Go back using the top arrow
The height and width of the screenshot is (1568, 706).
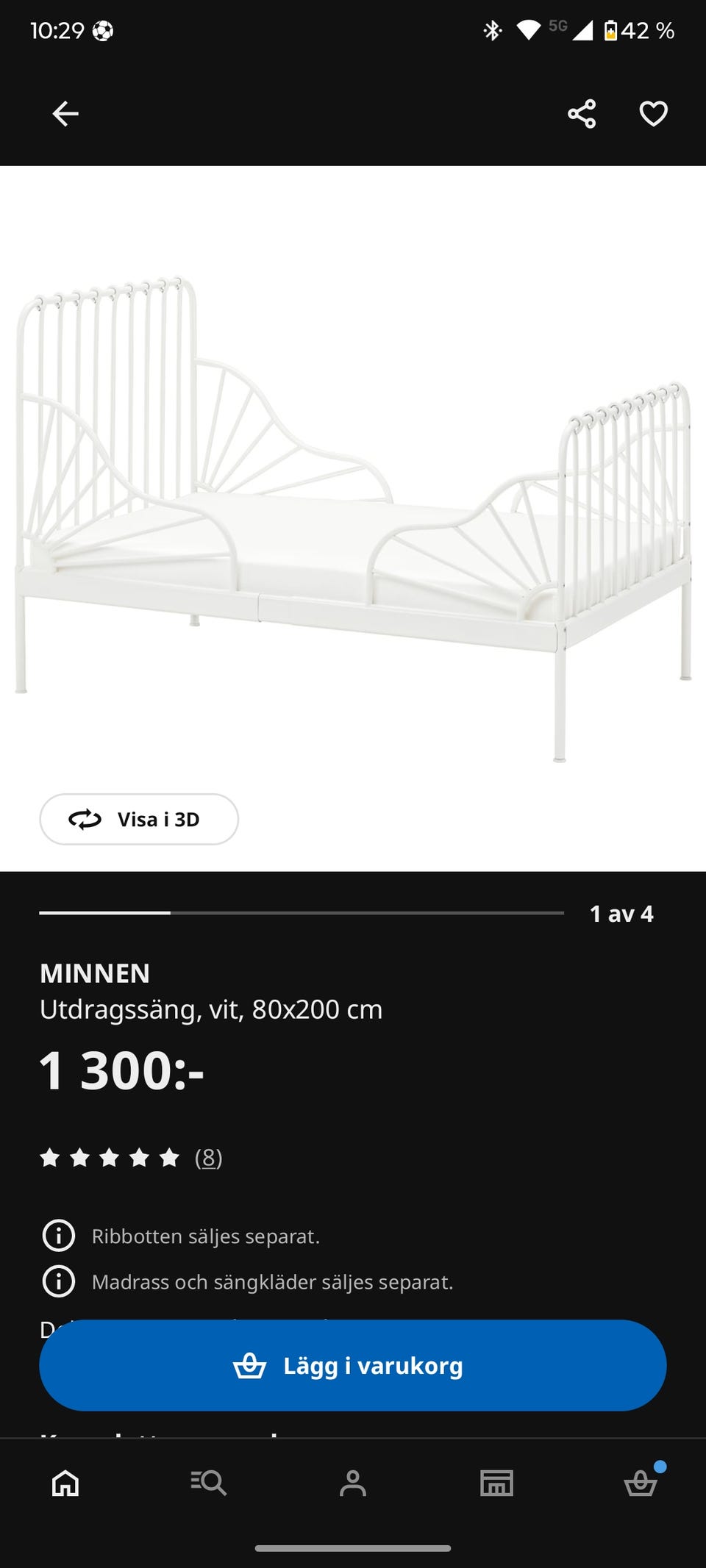point(65,114)
